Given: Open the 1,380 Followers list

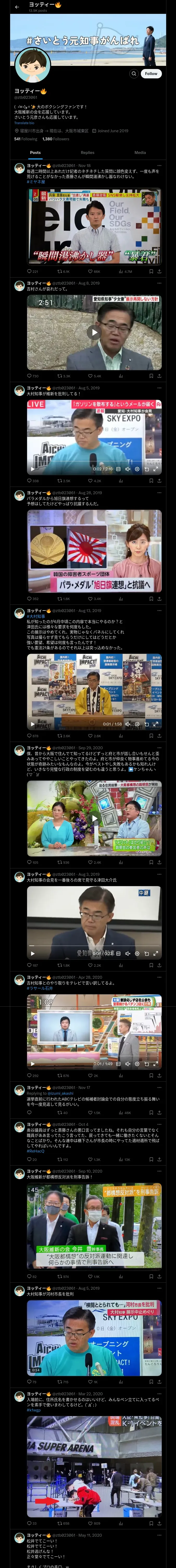Looking at the screenshot, I should click(55, 139).
